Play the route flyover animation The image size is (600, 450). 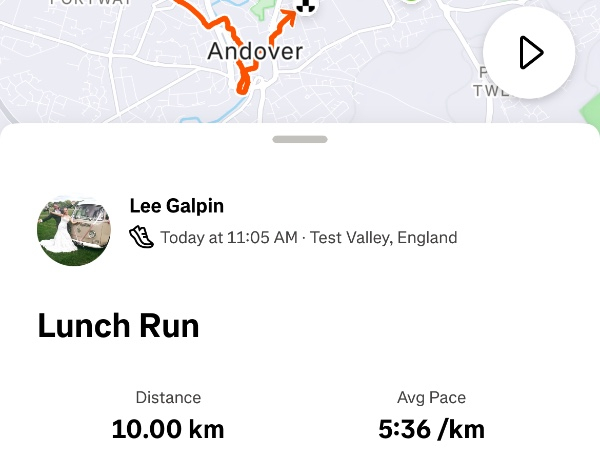pyautogui.click(x=529, y=53)
